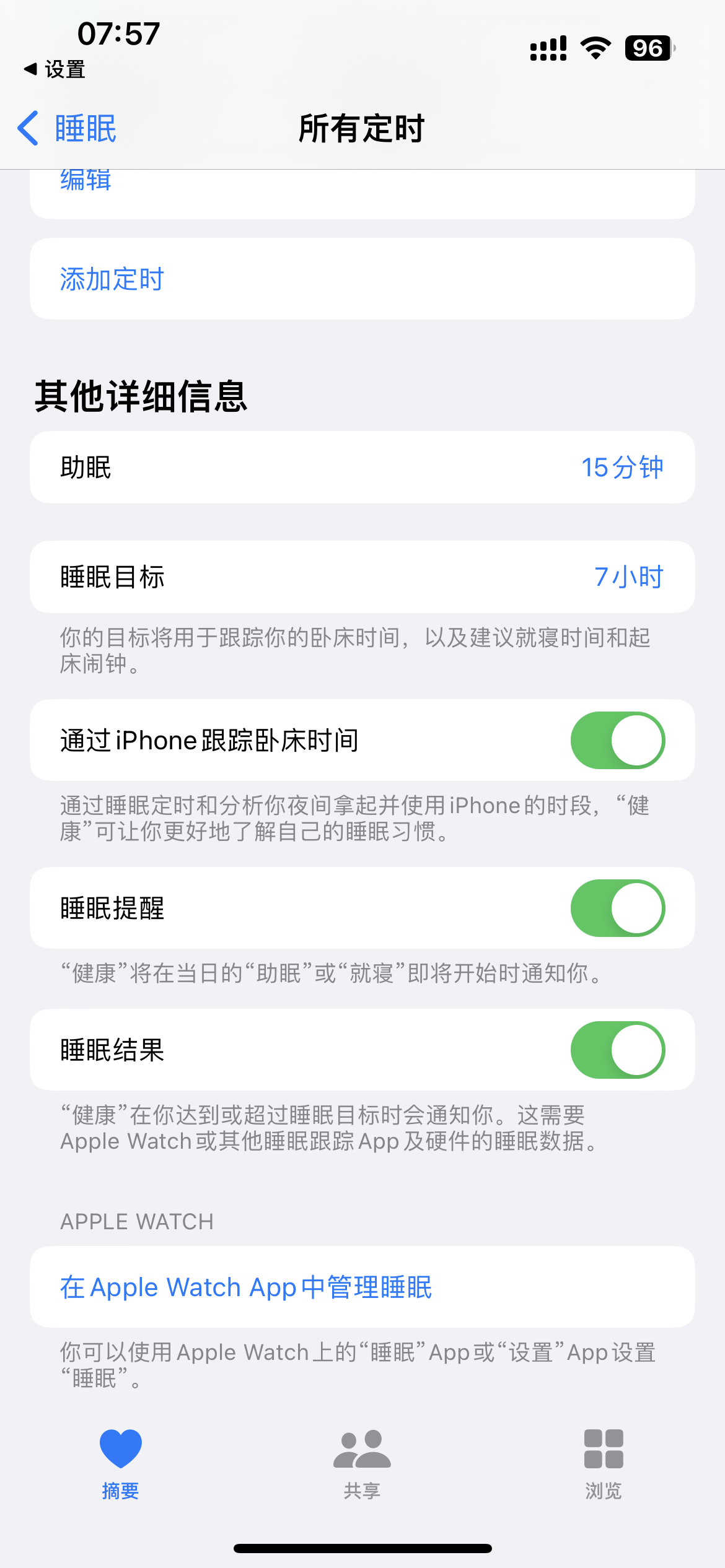Return to 设置 via status bar breadcrumb

[x=55, y=69]
